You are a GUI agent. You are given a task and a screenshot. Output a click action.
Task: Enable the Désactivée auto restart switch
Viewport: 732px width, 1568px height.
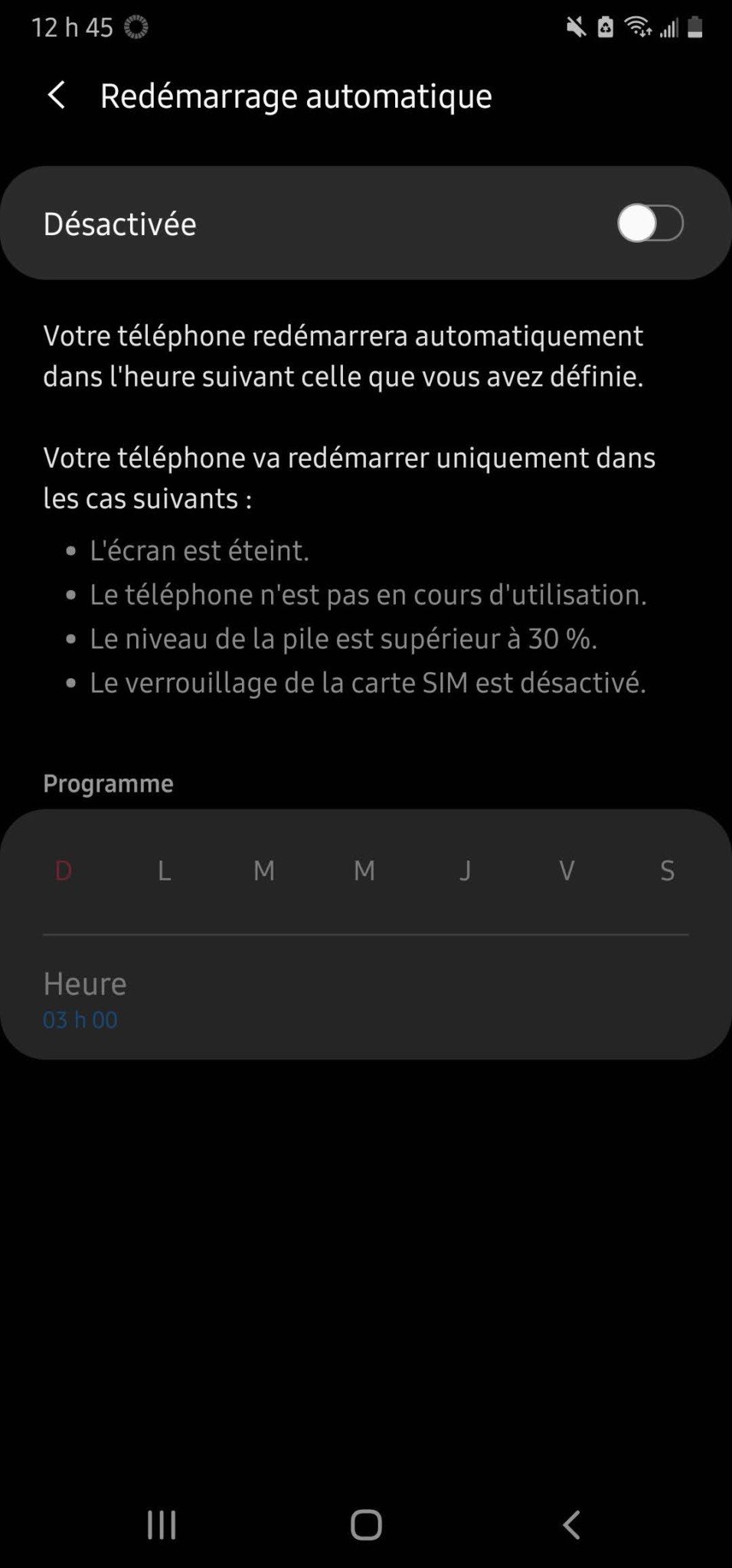[649, 224]
